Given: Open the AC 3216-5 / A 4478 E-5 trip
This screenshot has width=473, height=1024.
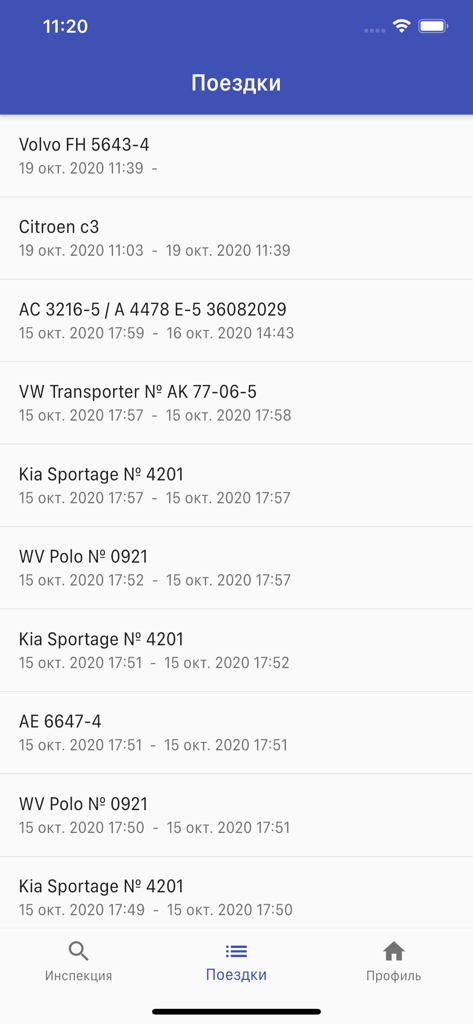Looking at the screenshot, I should click(236, 321).
